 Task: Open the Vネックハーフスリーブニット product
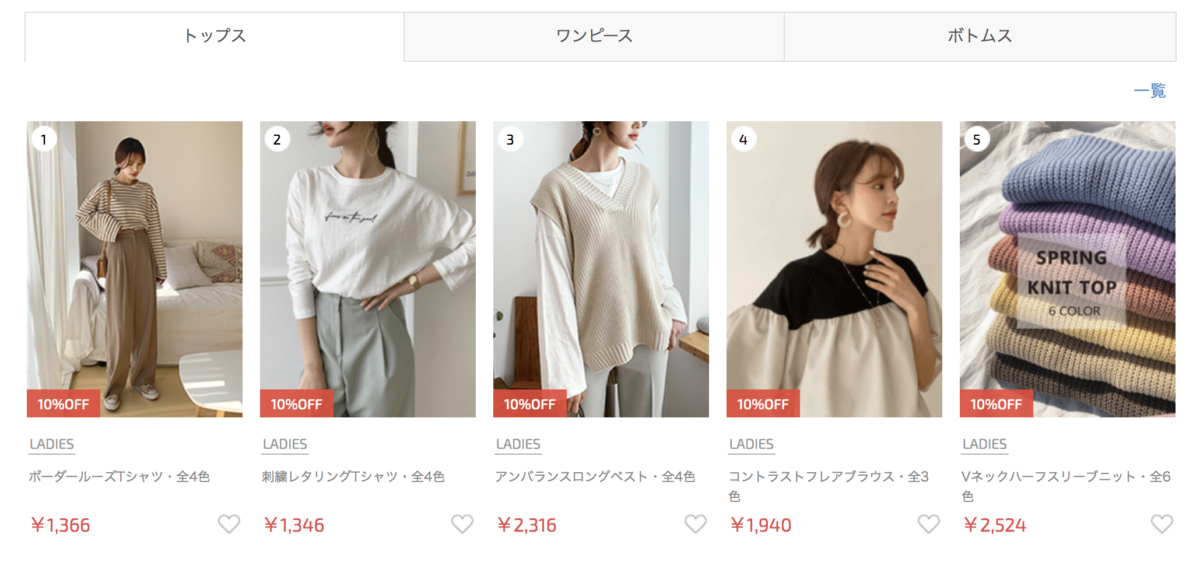click(1067, 268)
